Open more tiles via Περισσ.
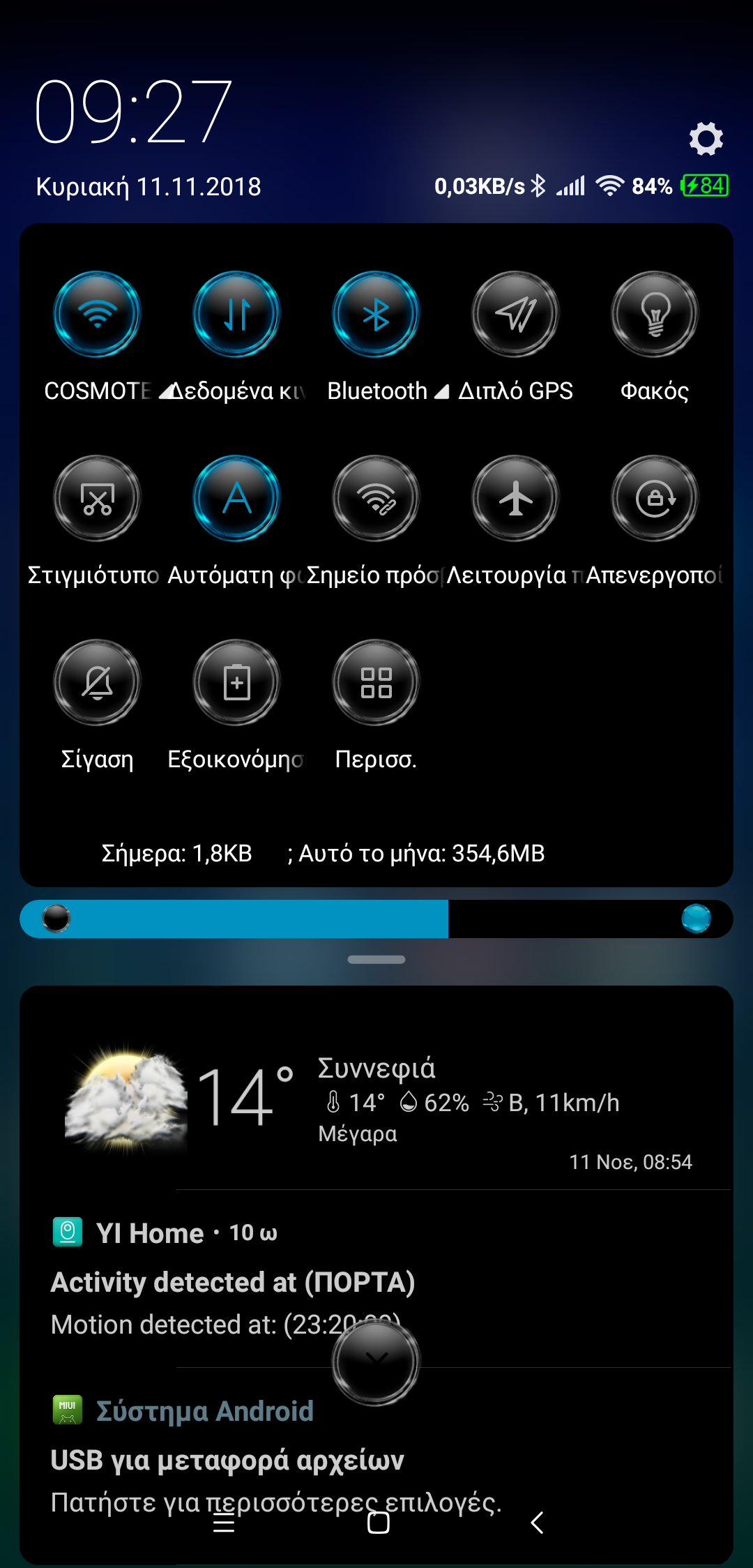 point(376,682)
